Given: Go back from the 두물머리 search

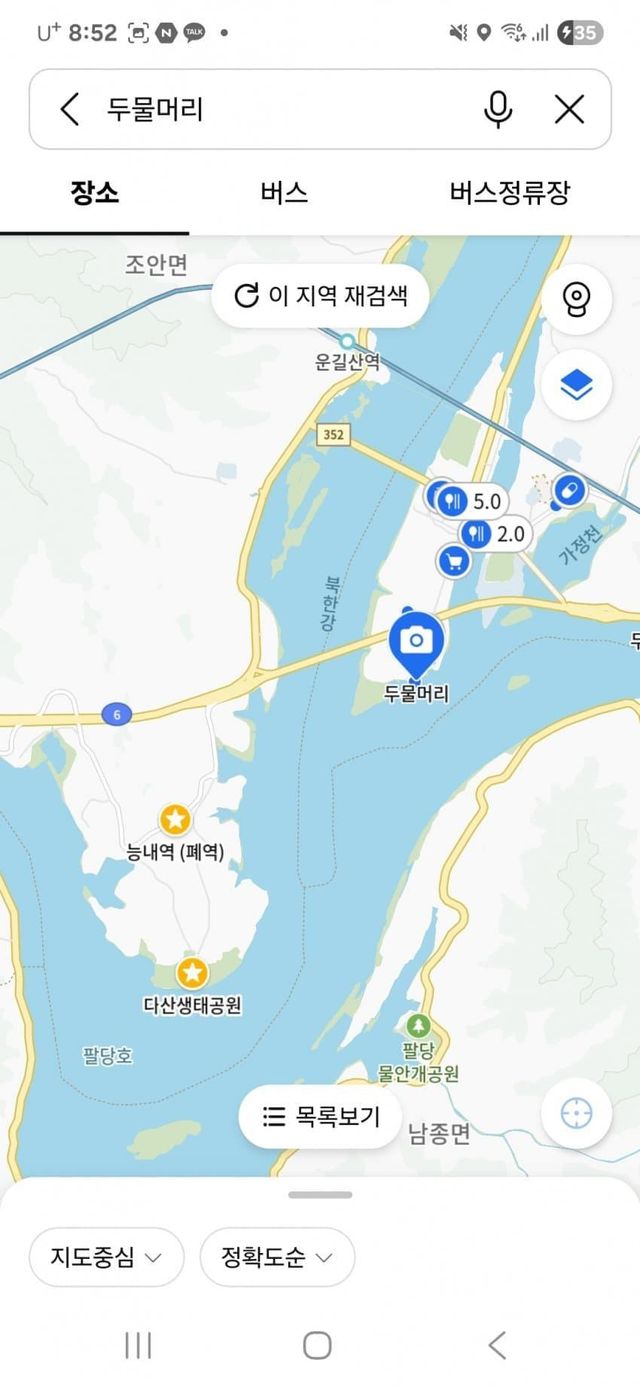Looking at the screenshot, I should coord(69,109).
